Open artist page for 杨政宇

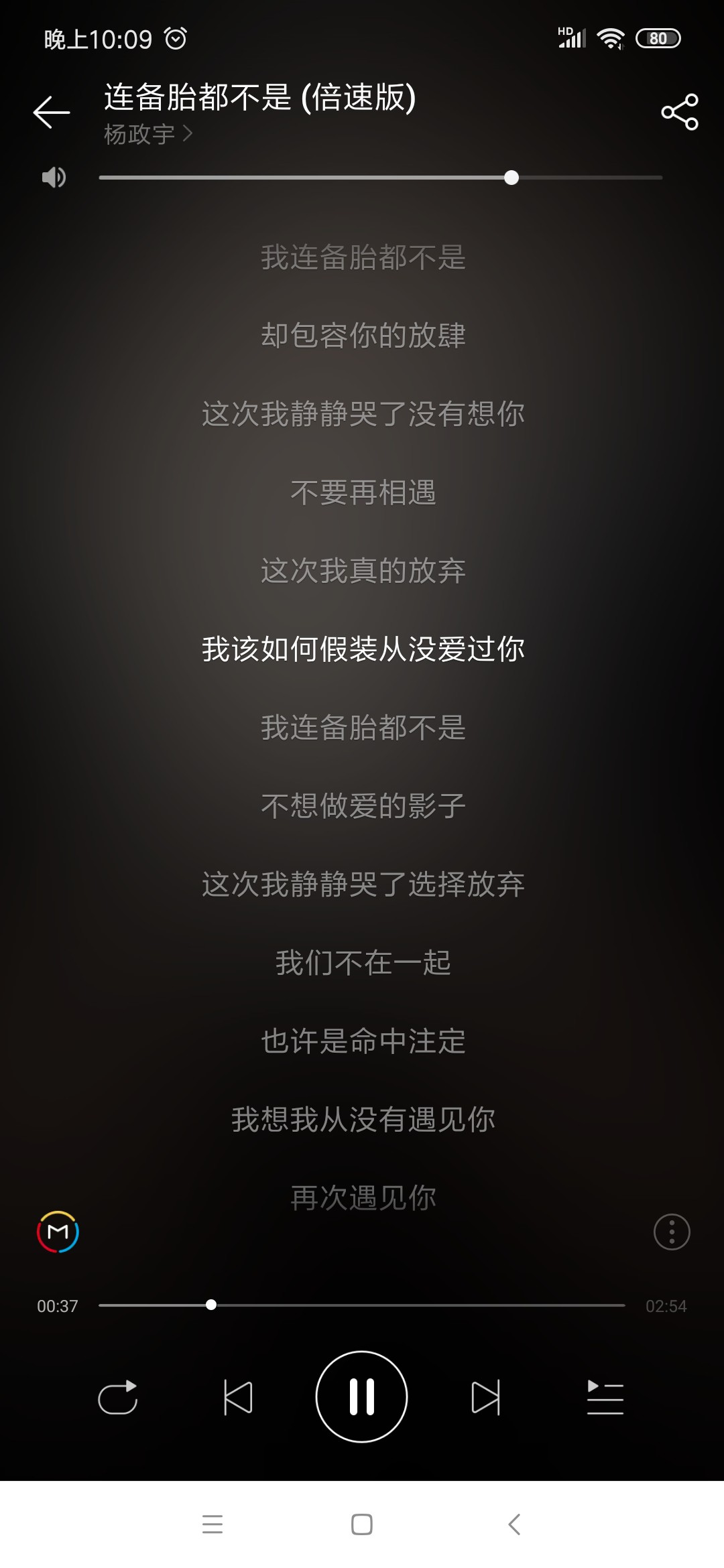click(148, 135)
